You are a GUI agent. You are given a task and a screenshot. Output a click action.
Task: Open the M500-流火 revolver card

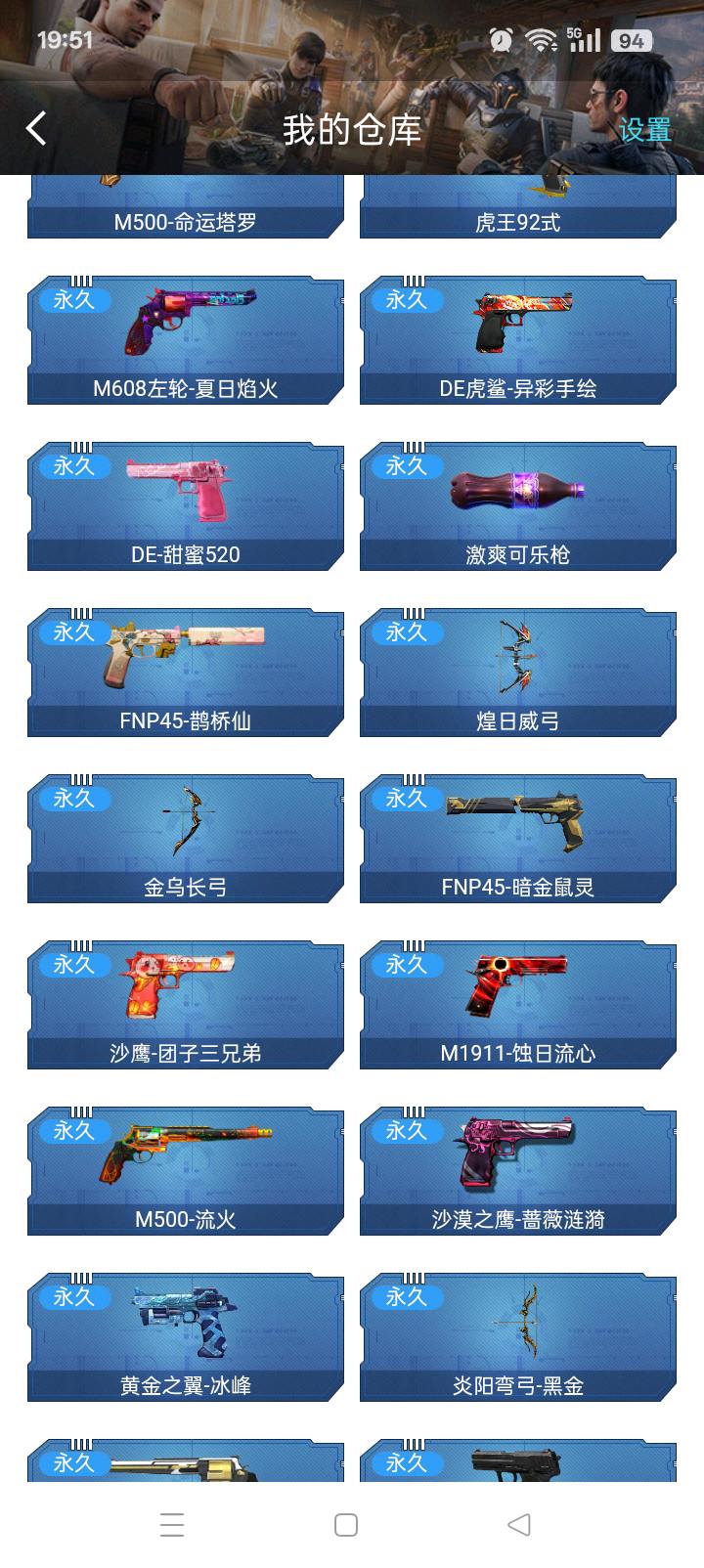186,1170
